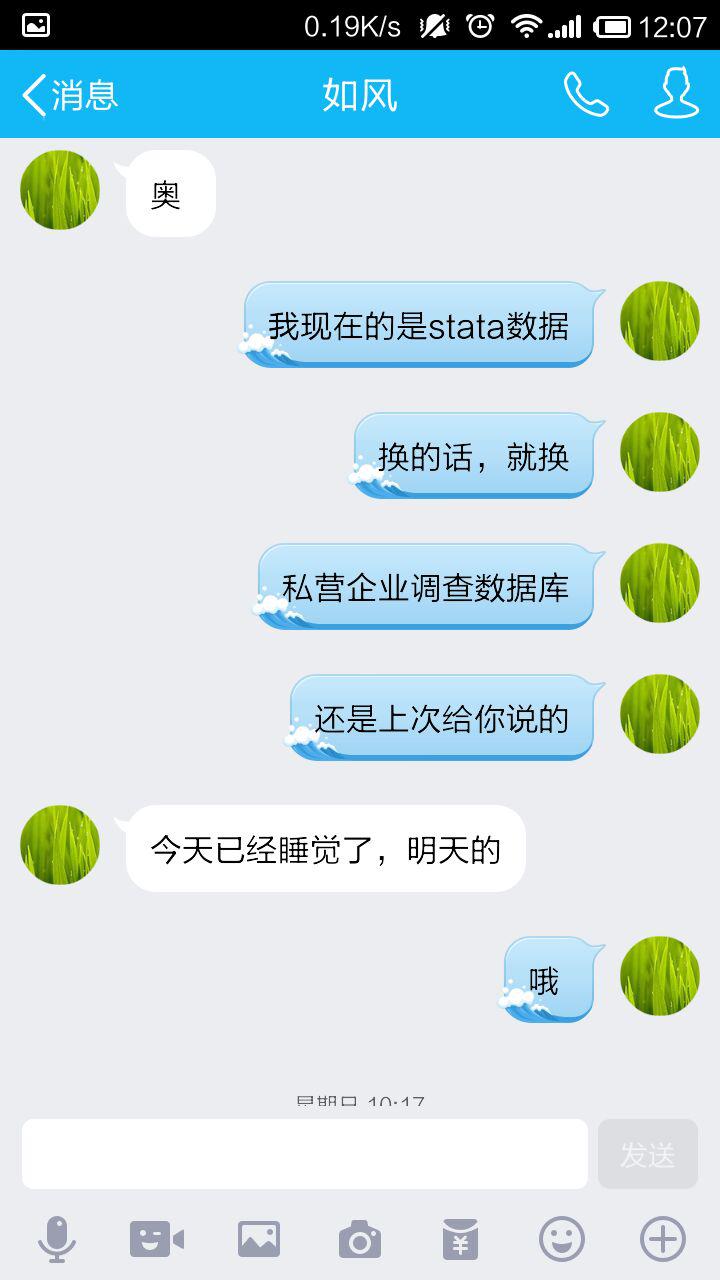The width and height of the screenshot is (720, 1280).
Task: Open the plus more-options panel
Action: 662,1240
